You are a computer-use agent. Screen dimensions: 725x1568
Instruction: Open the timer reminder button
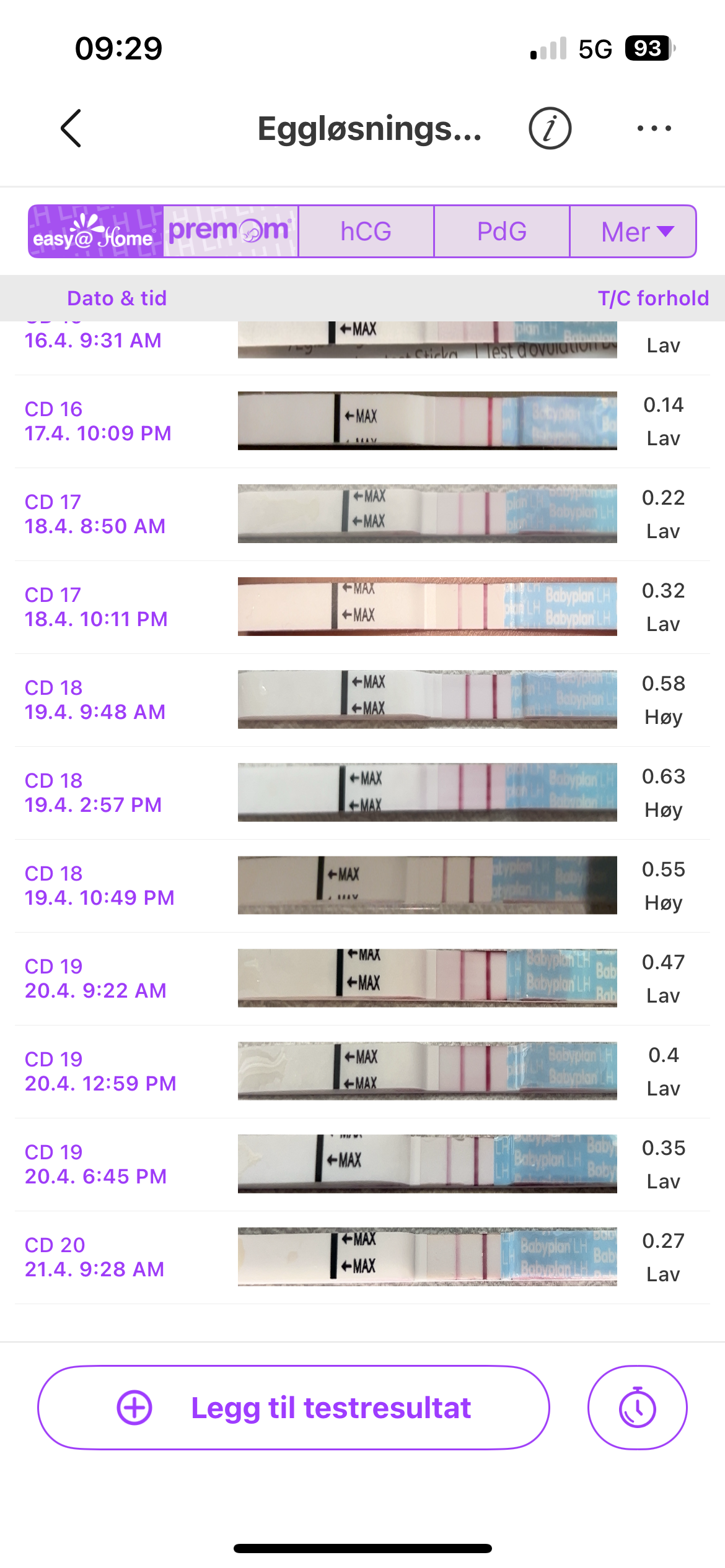(637, 1408)
